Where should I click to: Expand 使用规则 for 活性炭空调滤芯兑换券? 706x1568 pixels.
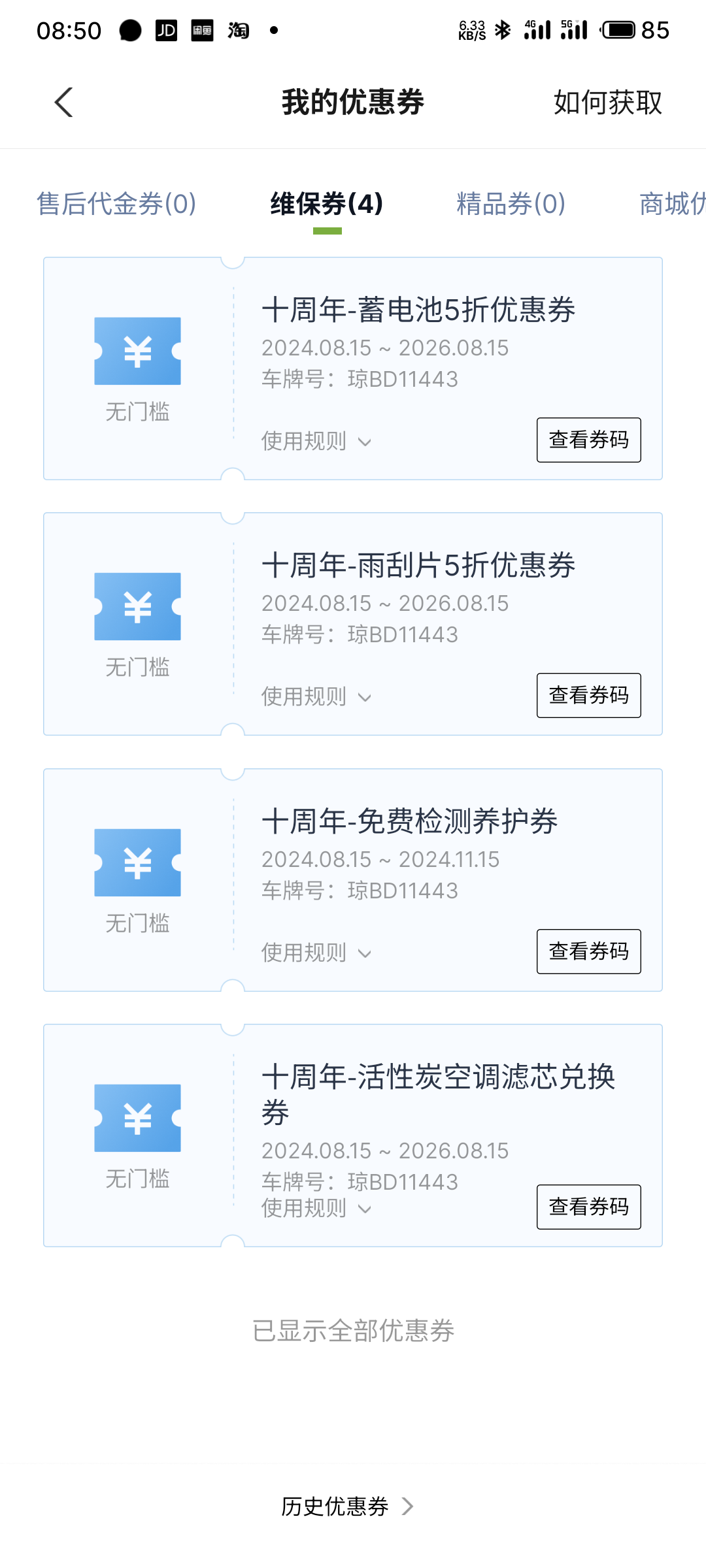pyautogui.click(x=316, y=1208)
